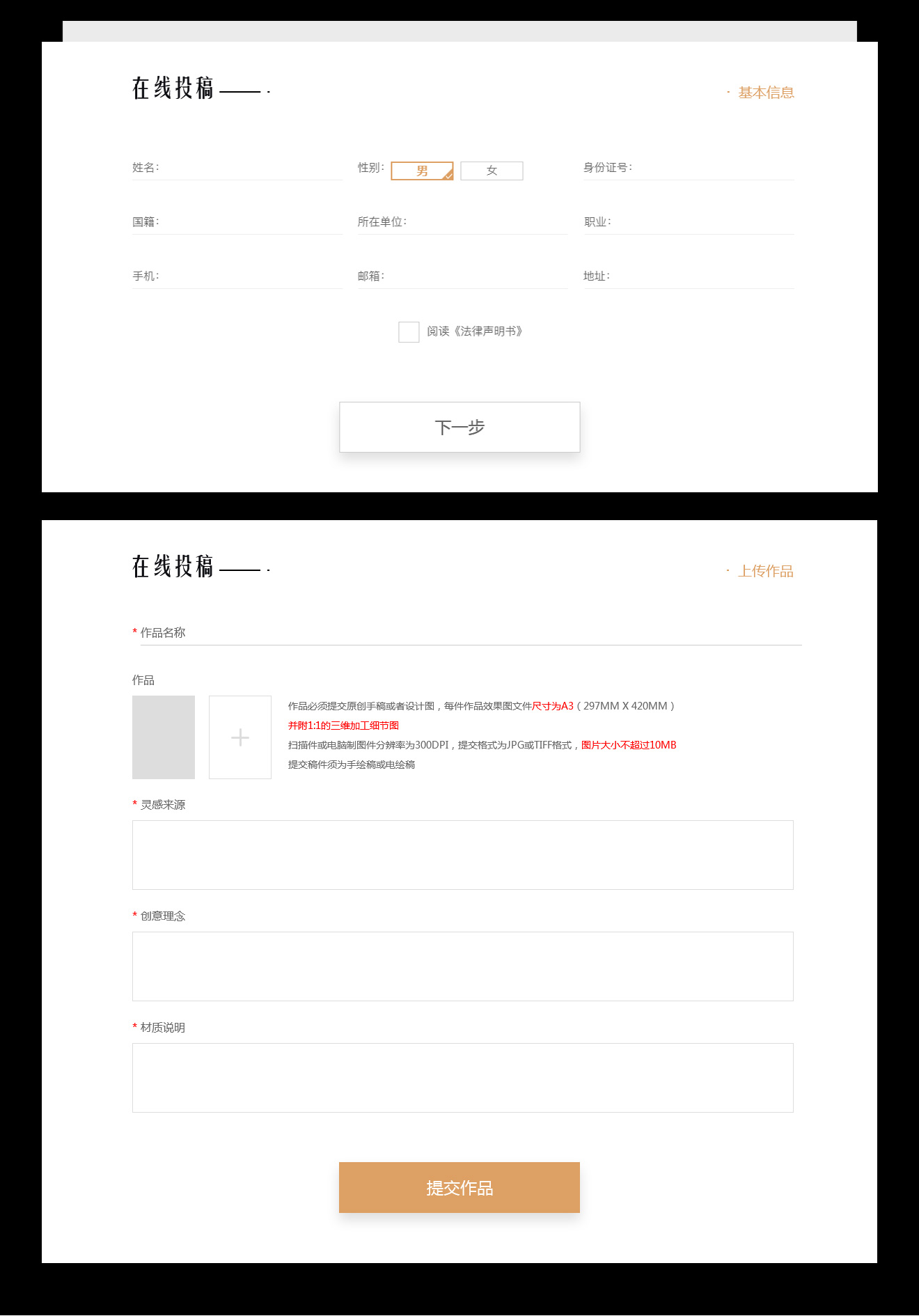Focus the 作品名称 work title field

(487, 633)
